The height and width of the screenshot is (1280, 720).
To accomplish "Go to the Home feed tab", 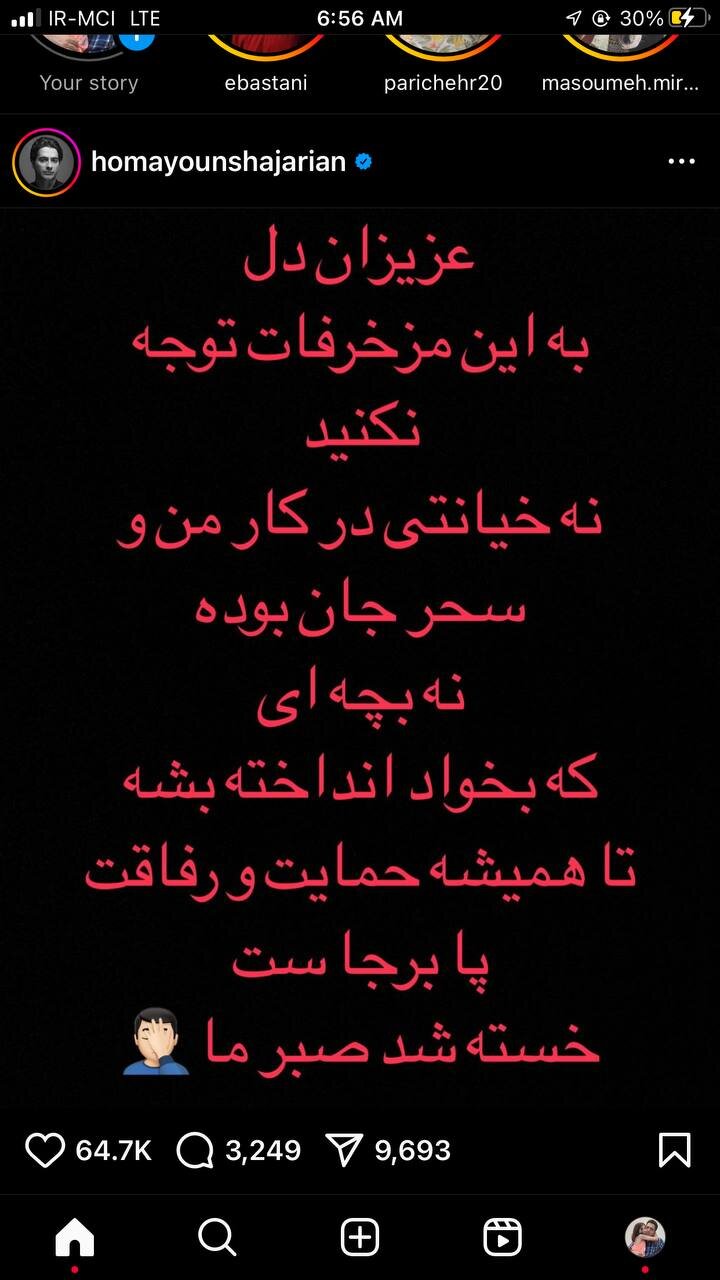I will coord(74,1238).
